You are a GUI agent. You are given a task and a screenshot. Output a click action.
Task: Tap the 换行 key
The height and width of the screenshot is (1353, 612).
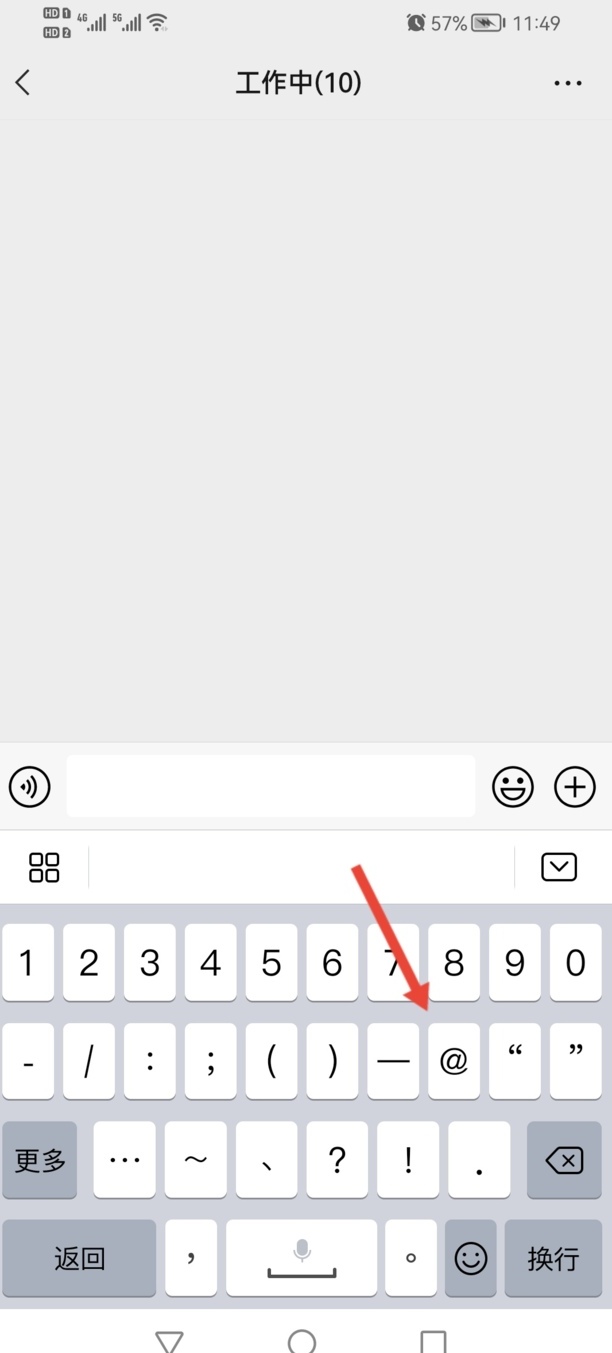[553, 1258]
